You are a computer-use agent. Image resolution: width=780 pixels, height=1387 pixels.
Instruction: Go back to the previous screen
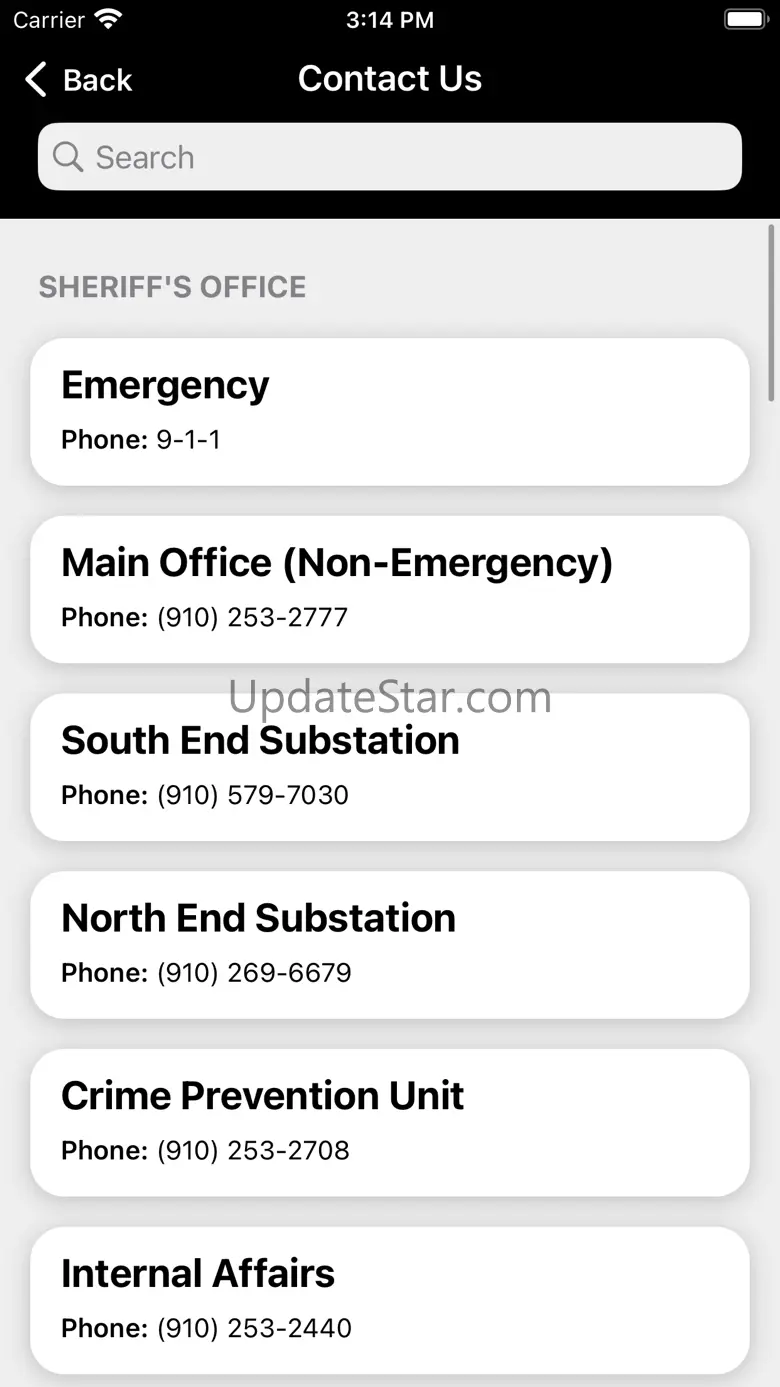[x=78, y=80]
